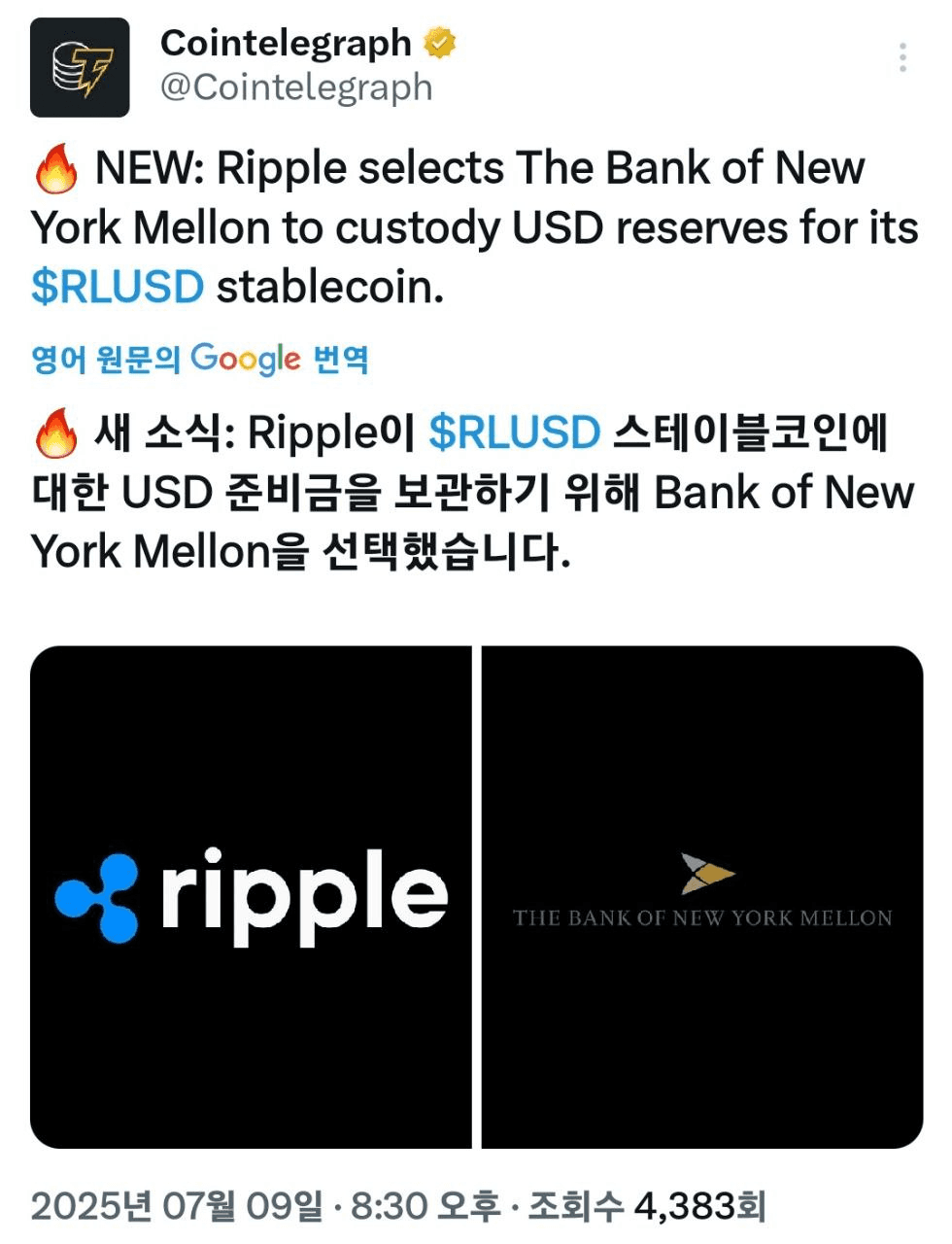The image size is (952, 1244).
Task: Open Cointelegraph's profile avatar
Action: [80, 67]
